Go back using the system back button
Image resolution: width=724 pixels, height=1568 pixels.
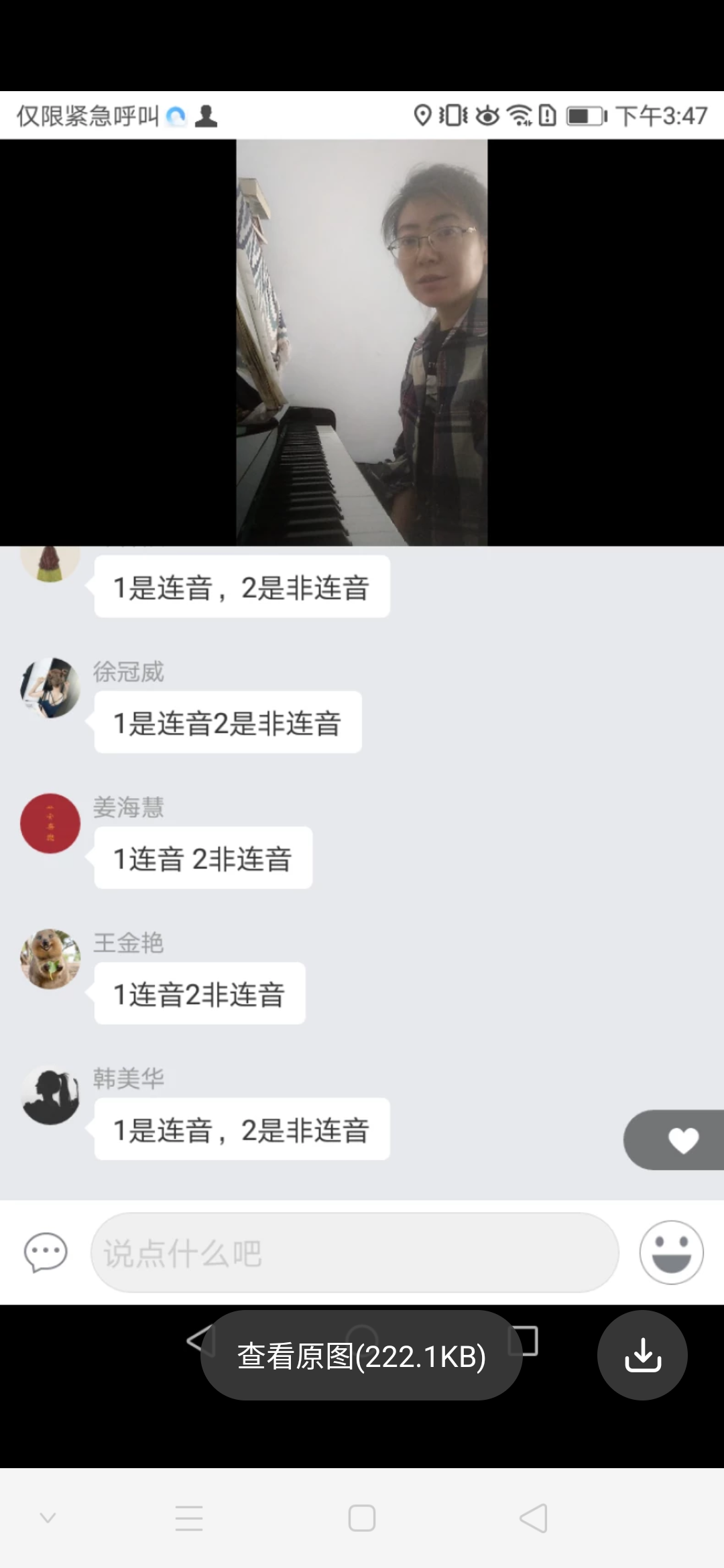click(x=534, y=1518)
